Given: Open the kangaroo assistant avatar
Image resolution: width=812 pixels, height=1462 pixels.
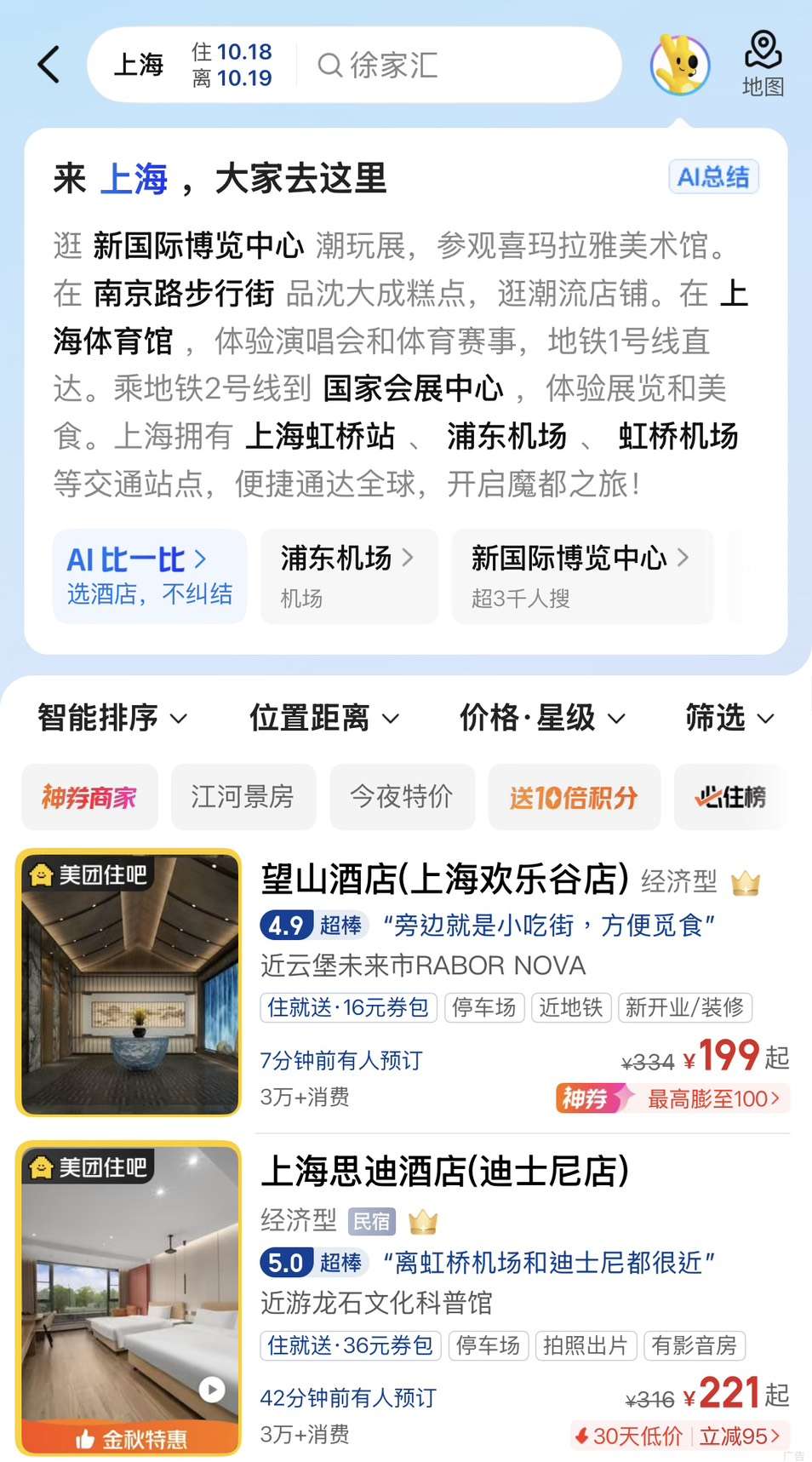Looking at the screenshot, I should click(x=680, y=65).
